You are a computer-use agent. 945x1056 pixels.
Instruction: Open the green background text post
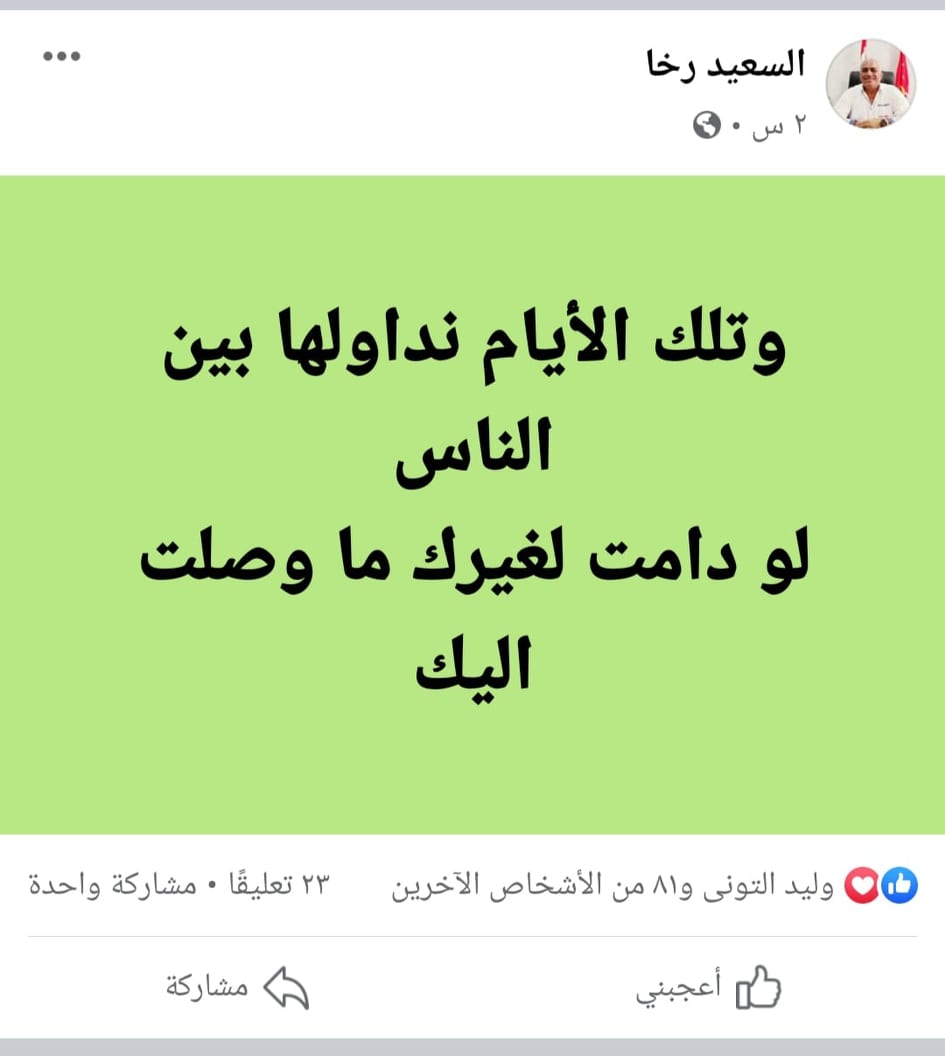click(472, 505)
